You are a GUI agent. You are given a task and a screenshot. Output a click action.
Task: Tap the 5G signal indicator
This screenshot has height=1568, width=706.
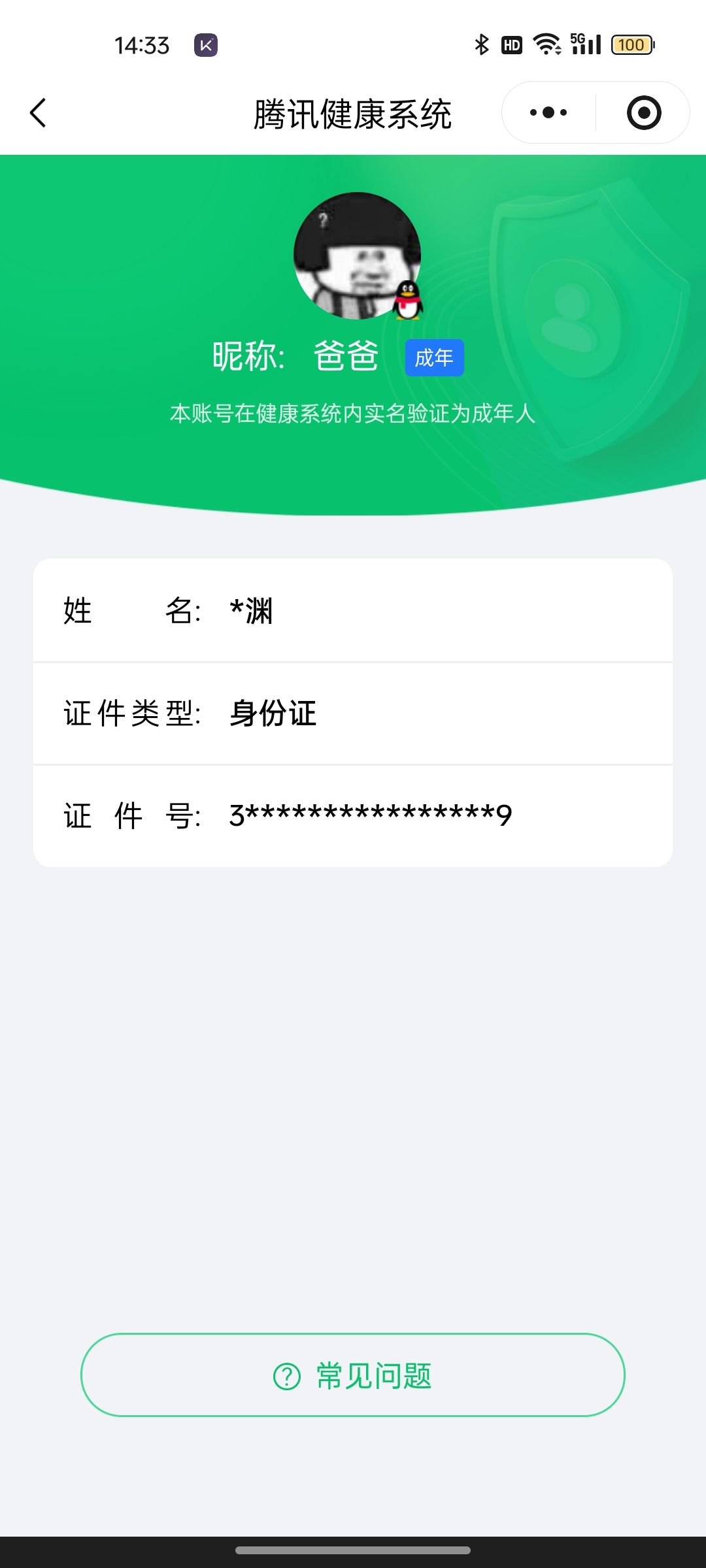584,44
